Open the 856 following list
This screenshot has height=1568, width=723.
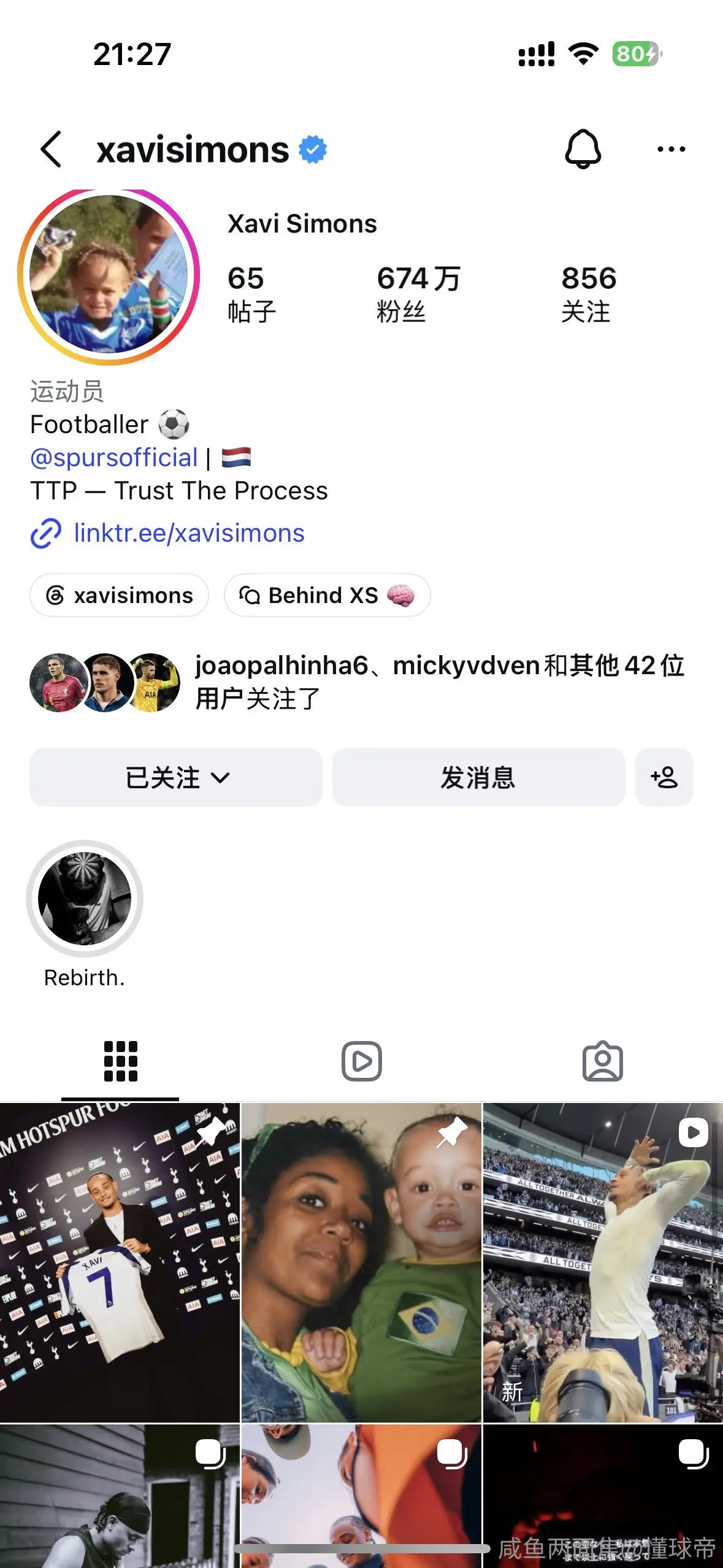click(x=589, y=294)
